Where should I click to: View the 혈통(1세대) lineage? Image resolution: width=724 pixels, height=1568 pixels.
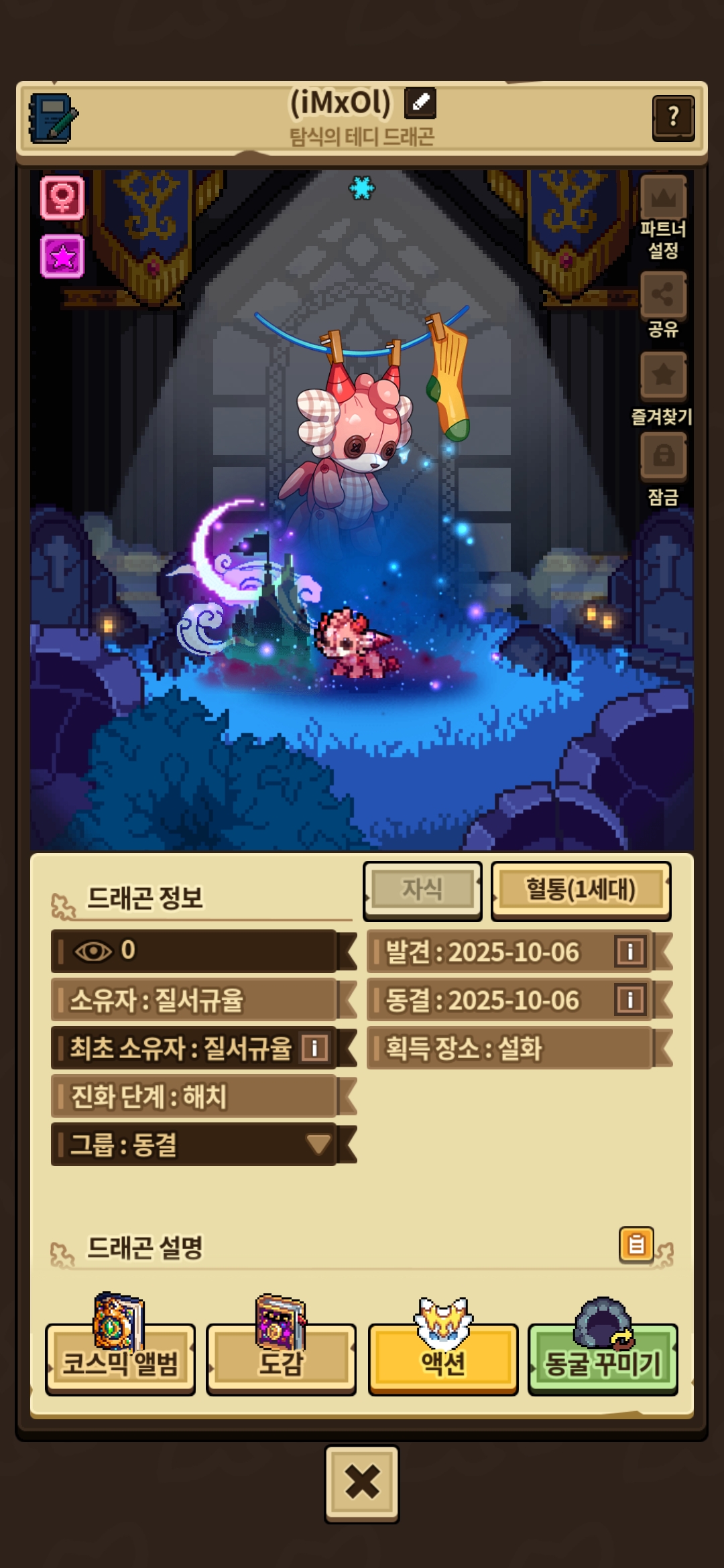[x=581, y=889]
